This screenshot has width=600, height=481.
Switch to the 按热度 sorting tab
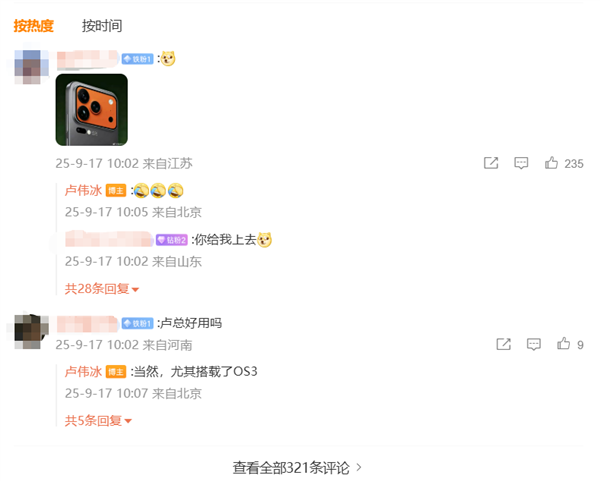(33, 26)
